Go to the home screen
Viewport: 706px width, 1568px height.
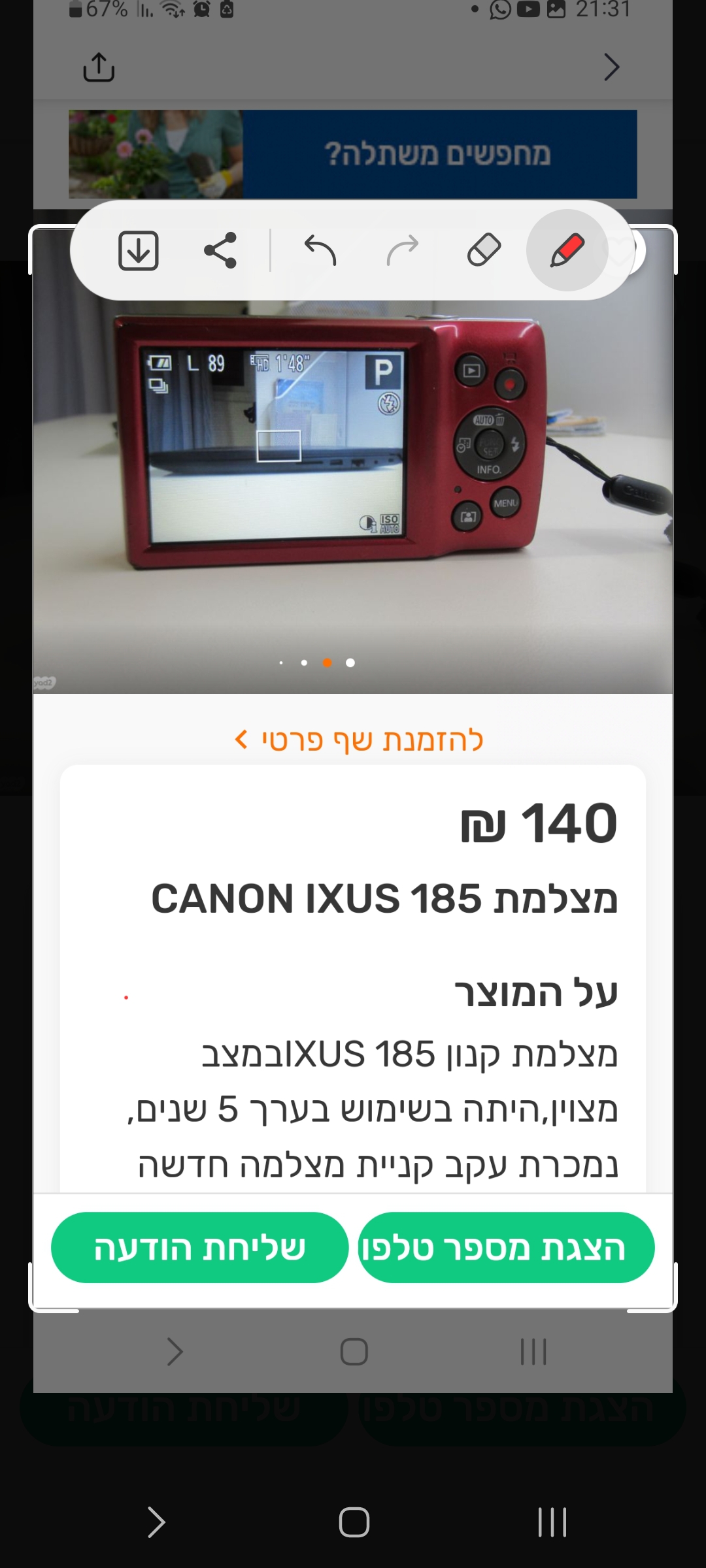pyautogui.click(x=354, y=1522)
